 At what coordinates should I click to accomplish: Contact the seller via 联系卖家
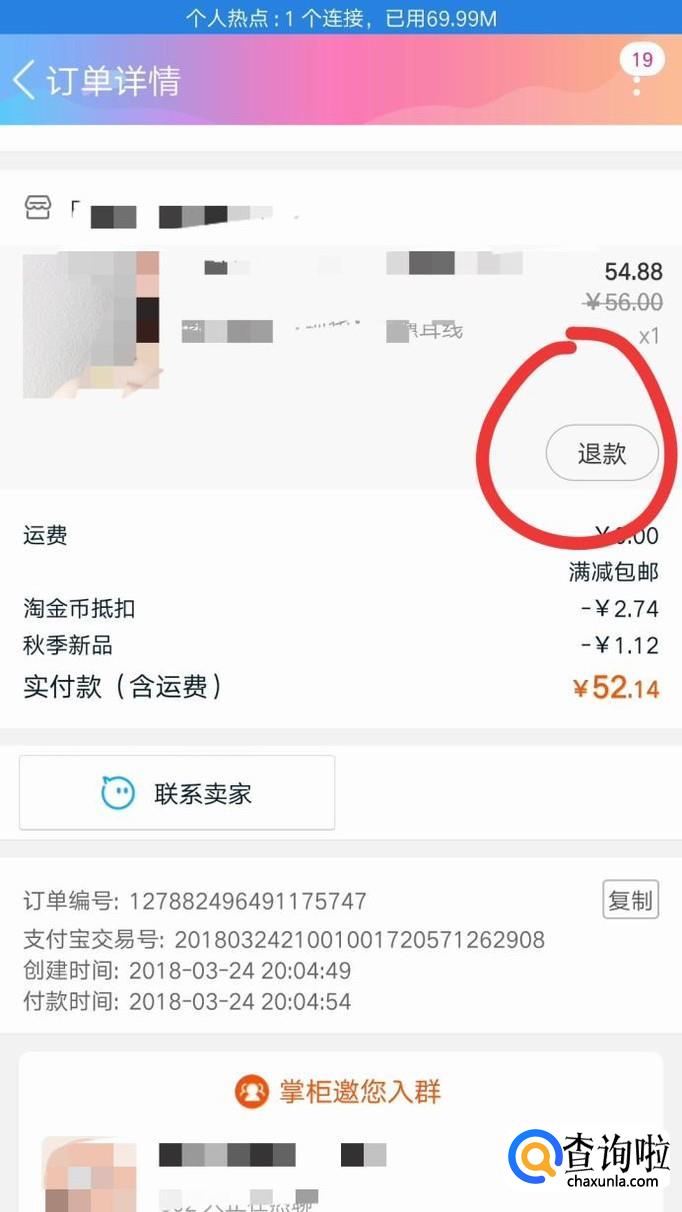click(177, 793)
